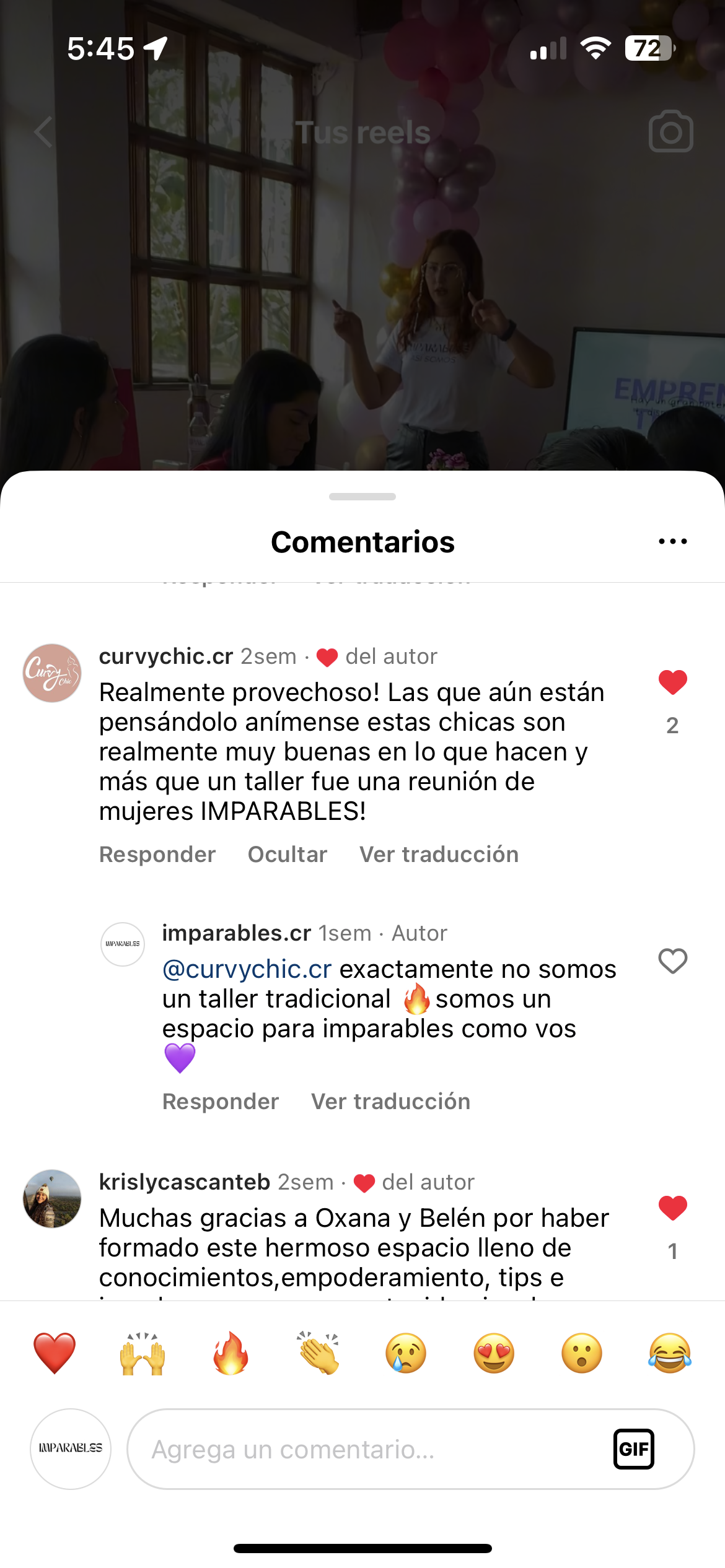The image size is (725, 1568).
Task: Hide curvychic.cr's comment with Ocultar
Action: click(x=288, y=855)
